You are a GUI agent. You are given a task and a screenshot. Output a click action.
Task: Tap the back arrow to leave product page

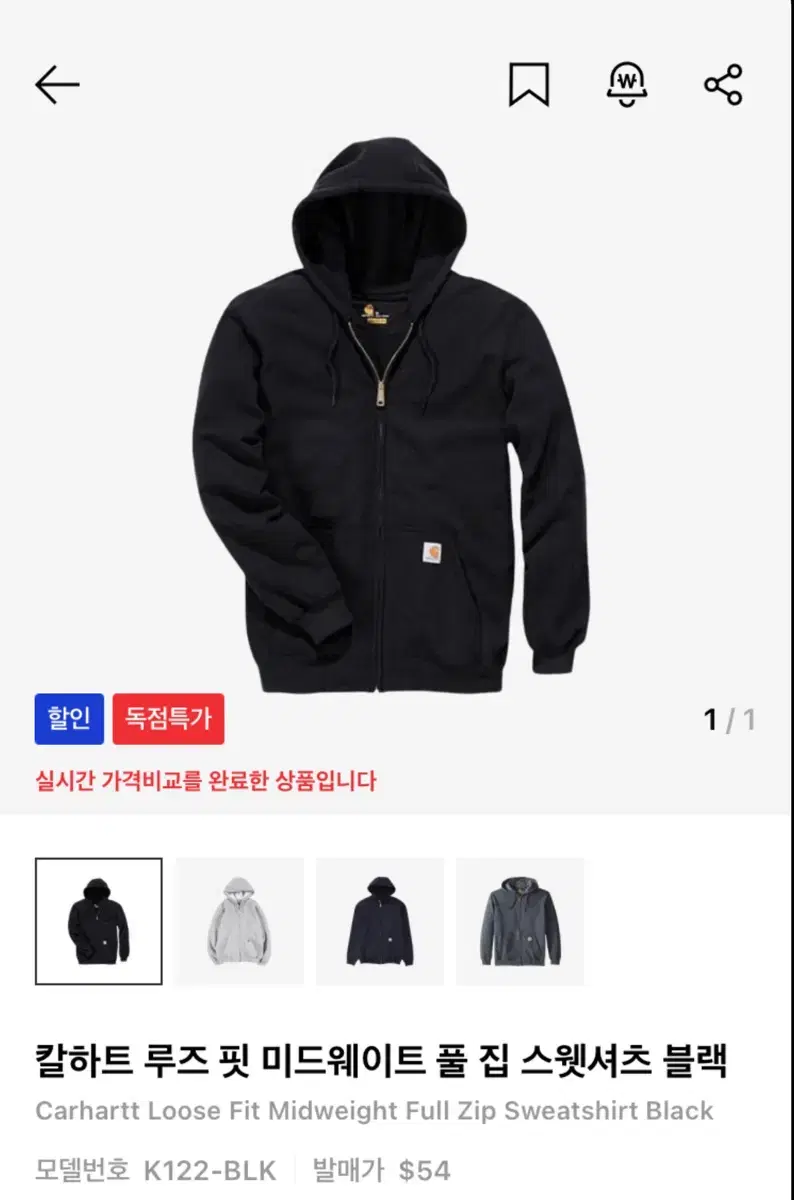click(x=58, y=84)
